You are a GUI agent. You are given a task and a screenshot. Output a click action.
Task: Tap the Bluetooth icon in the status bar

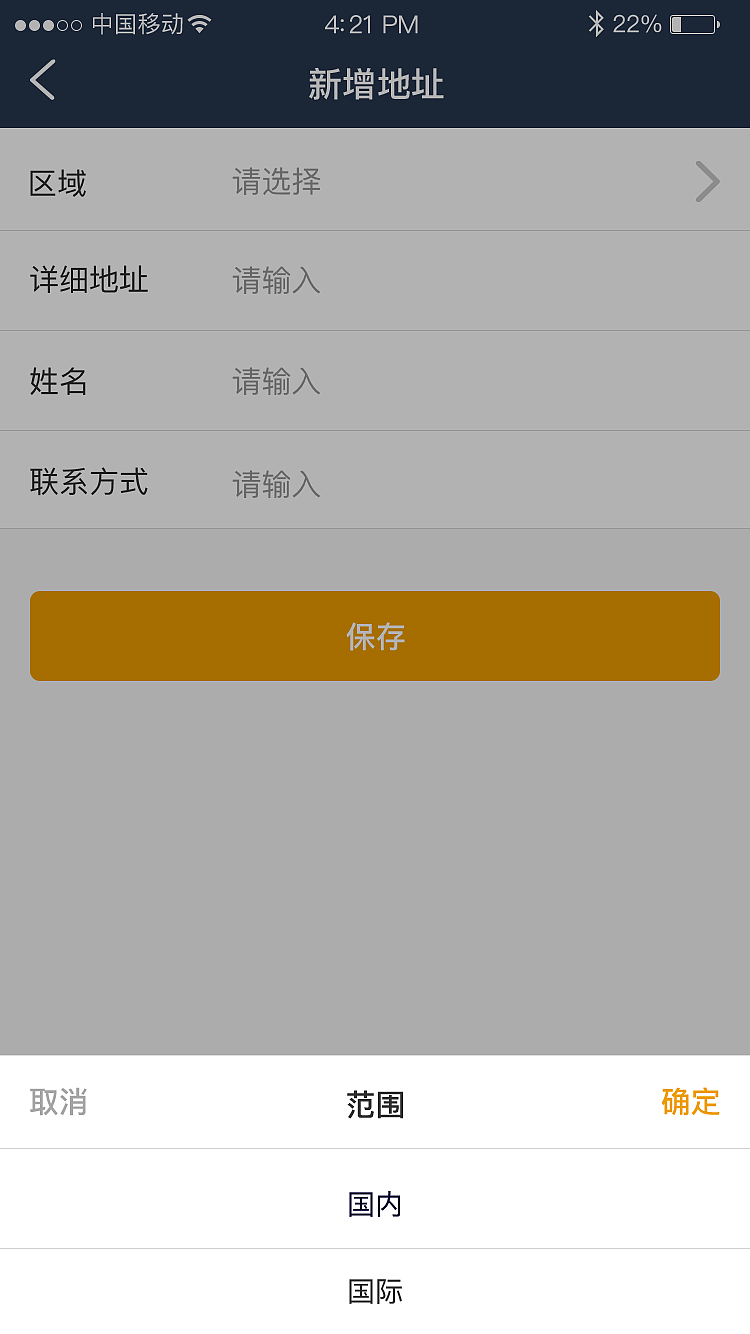tap(597, 24)
